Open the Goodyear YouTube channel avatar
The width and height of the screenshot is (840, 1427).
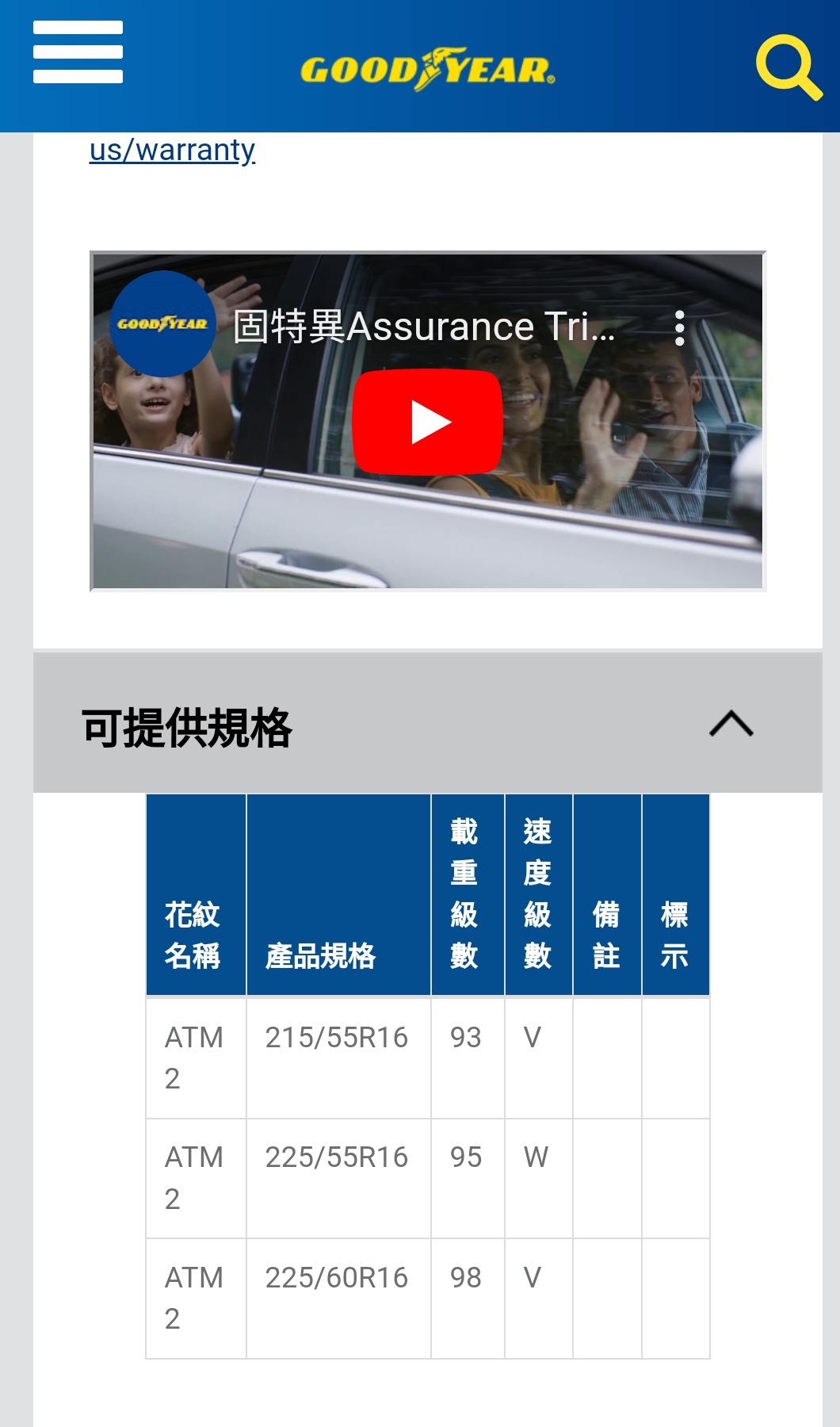(x=162, y=323)
